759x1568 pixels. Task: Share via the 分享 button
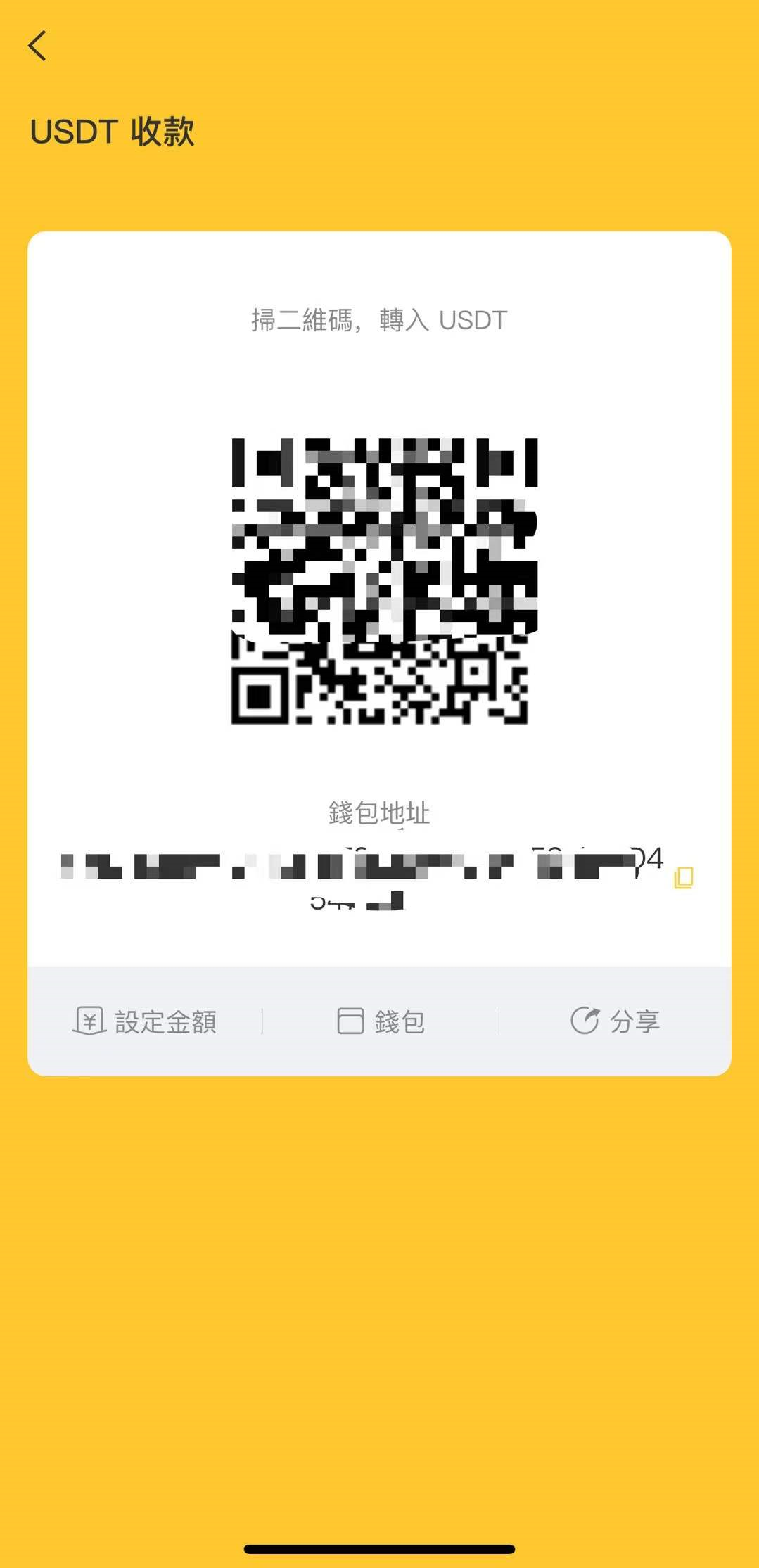(615, 1021)
